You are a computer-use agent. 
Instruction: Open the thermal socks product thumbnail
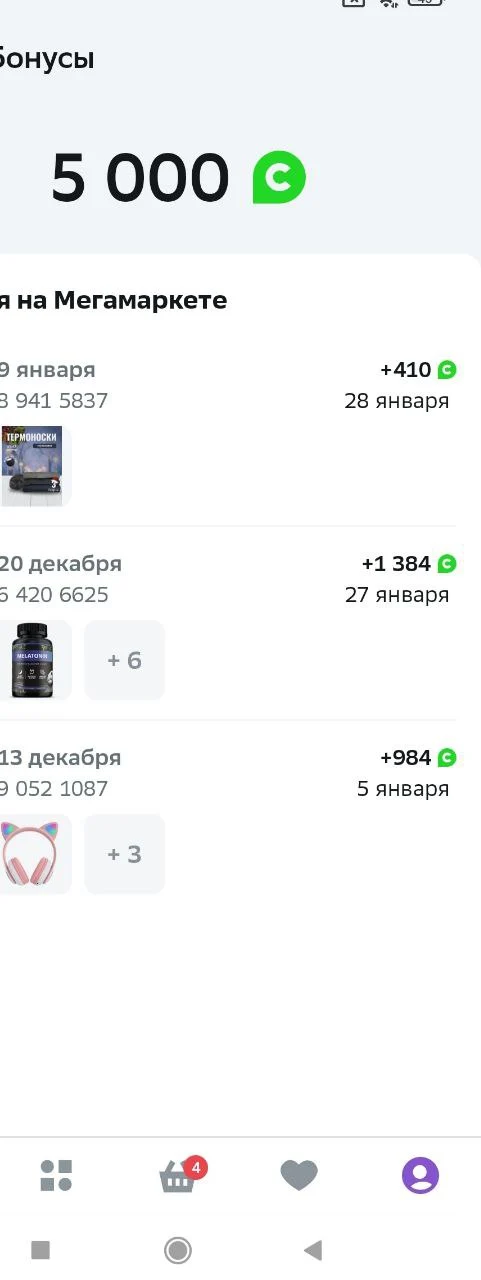click(32, 466)
